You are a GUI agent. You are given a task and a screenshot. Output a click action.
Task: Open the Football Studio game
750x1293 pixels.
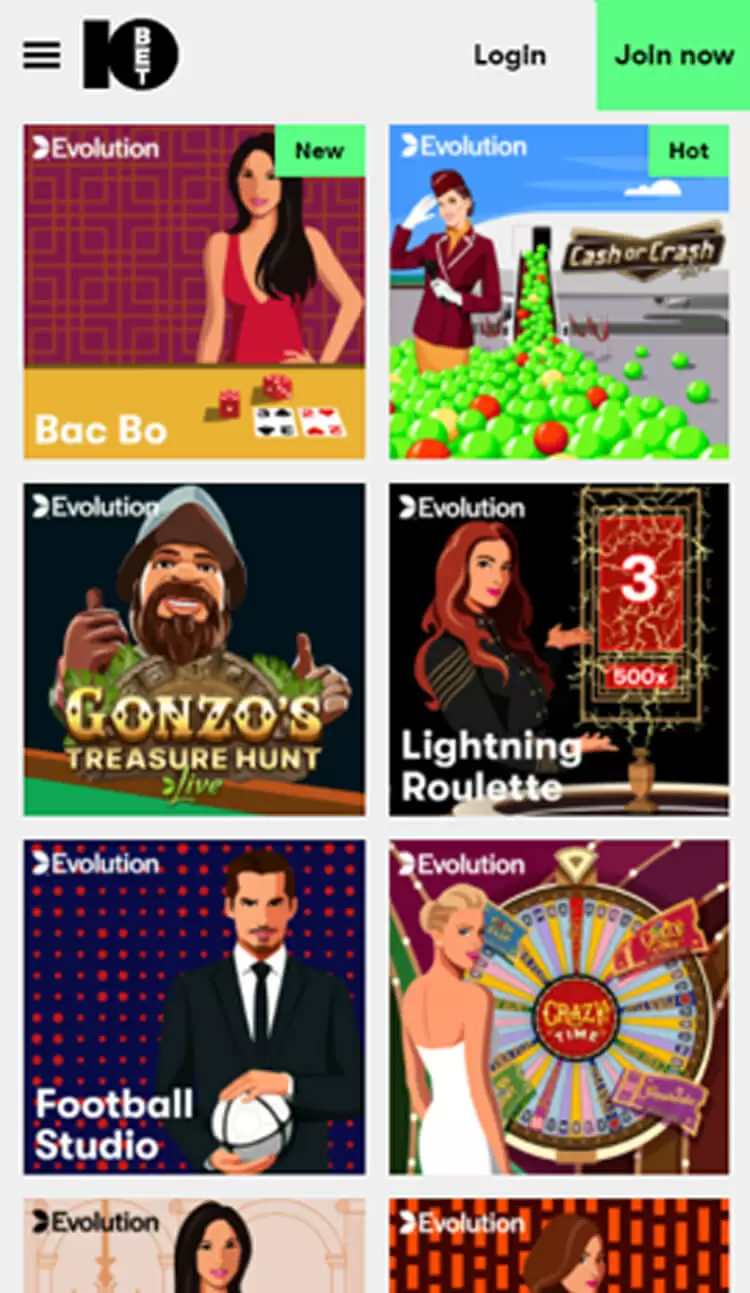pyautogui.click(x=194, y=1006)
